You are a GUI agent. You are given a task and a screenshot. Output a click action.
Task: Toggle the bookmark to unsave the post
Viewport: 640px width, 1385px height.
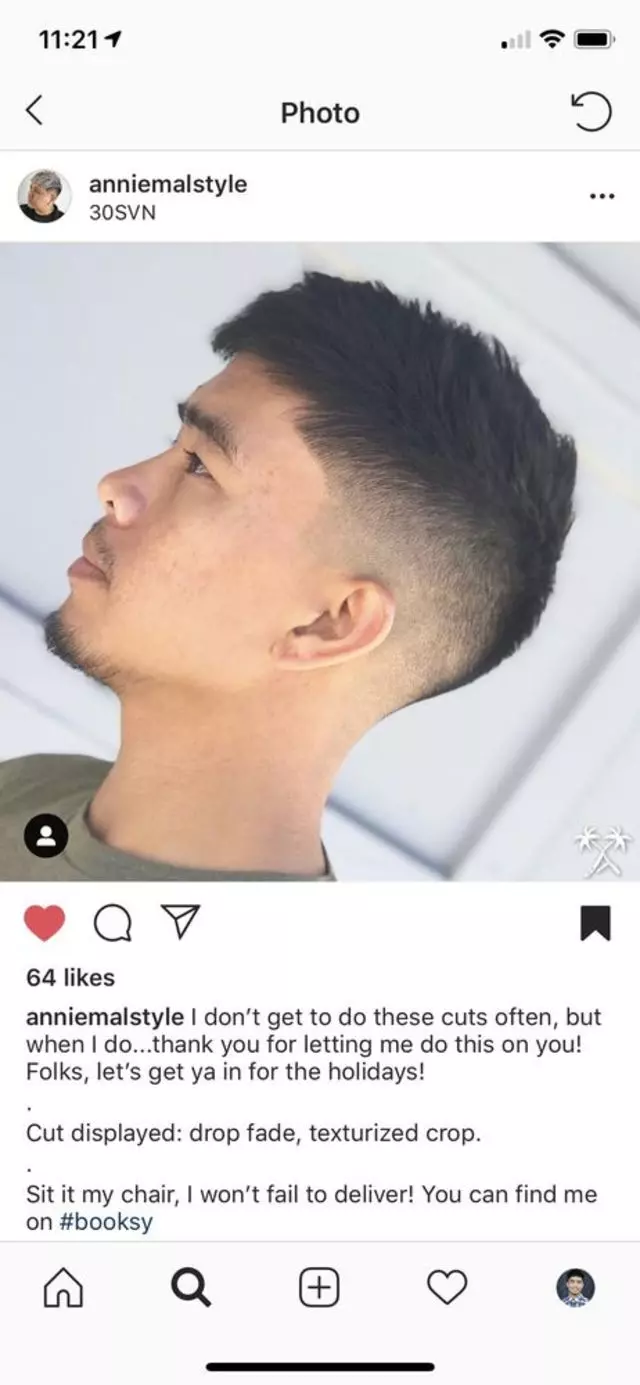(x=595, y=923)
